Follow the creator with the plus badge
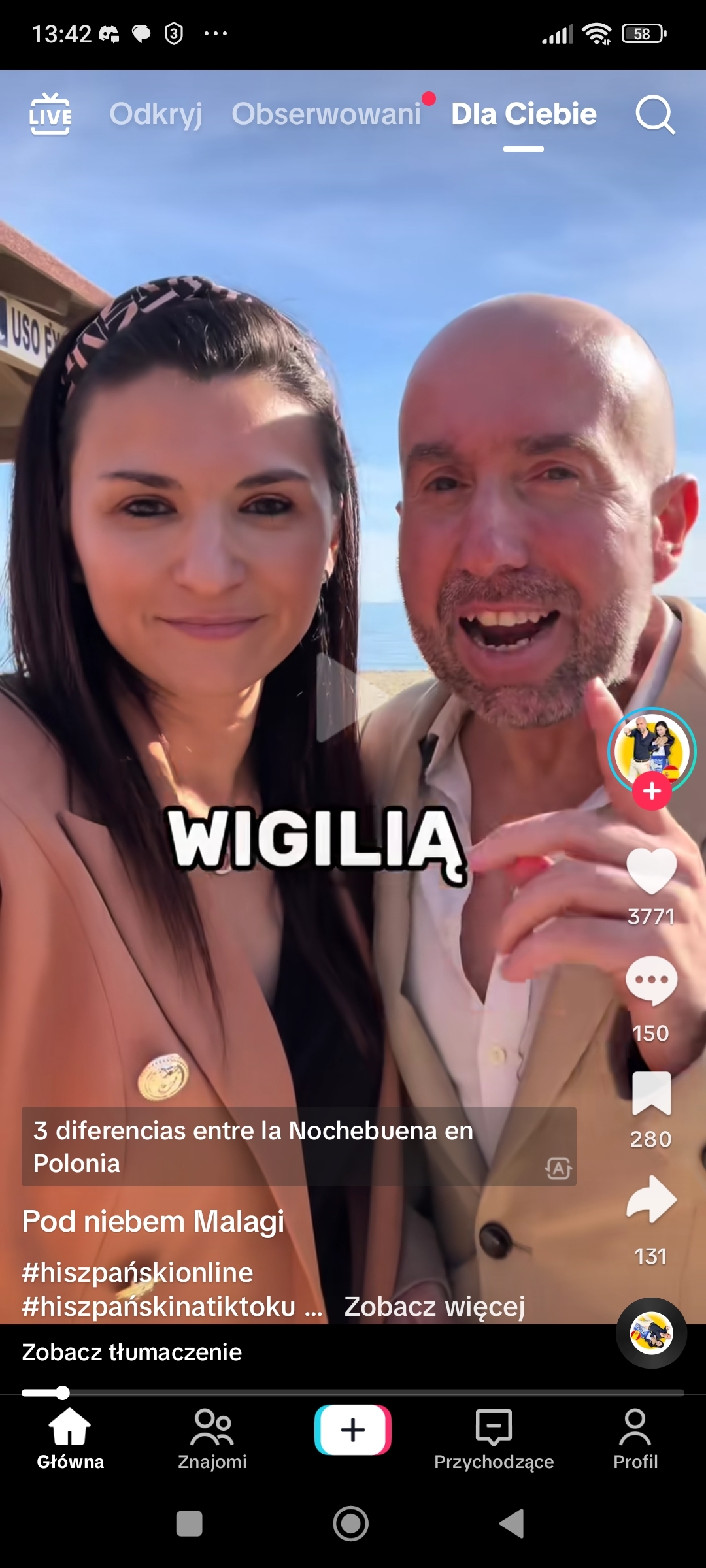 click(x=651, y=791)
